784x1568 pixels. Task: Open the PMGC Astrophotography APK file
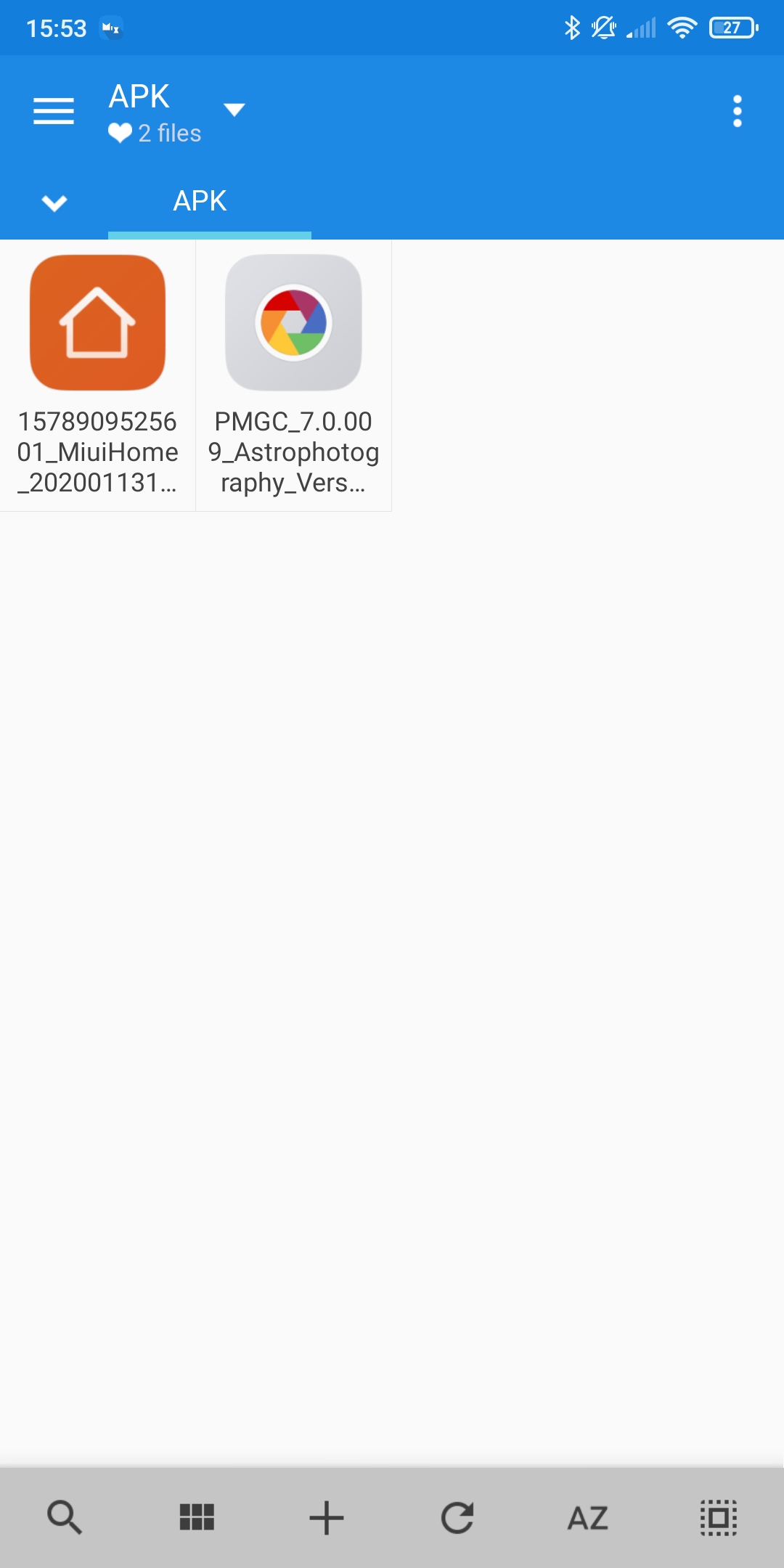[294, 375]
